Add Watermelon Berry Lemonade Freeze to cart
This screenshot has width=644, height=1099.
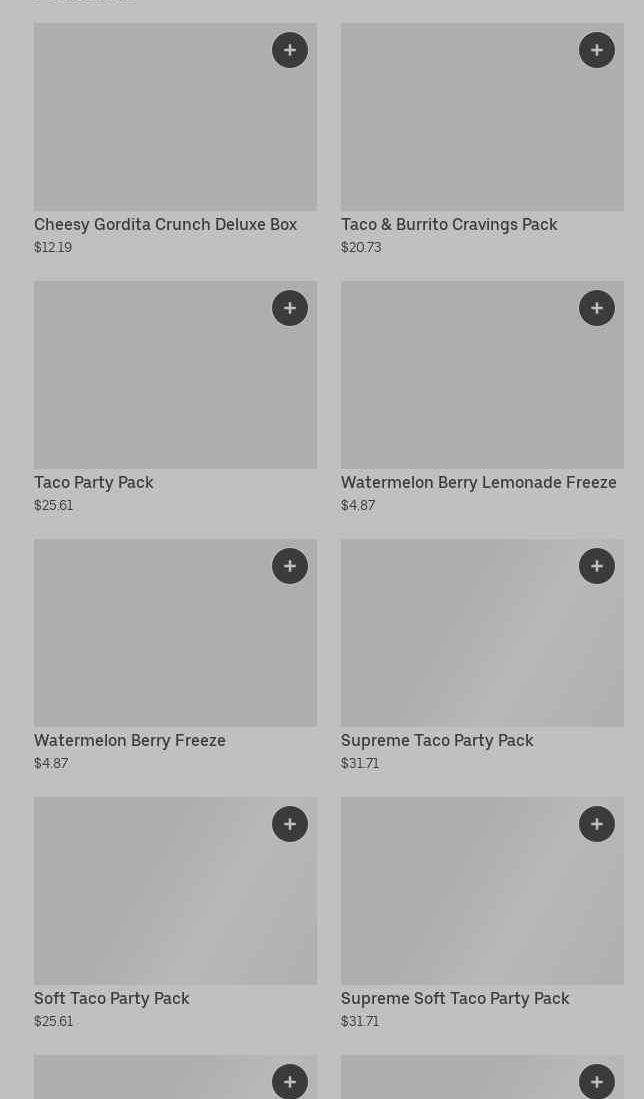coord(596,308)
